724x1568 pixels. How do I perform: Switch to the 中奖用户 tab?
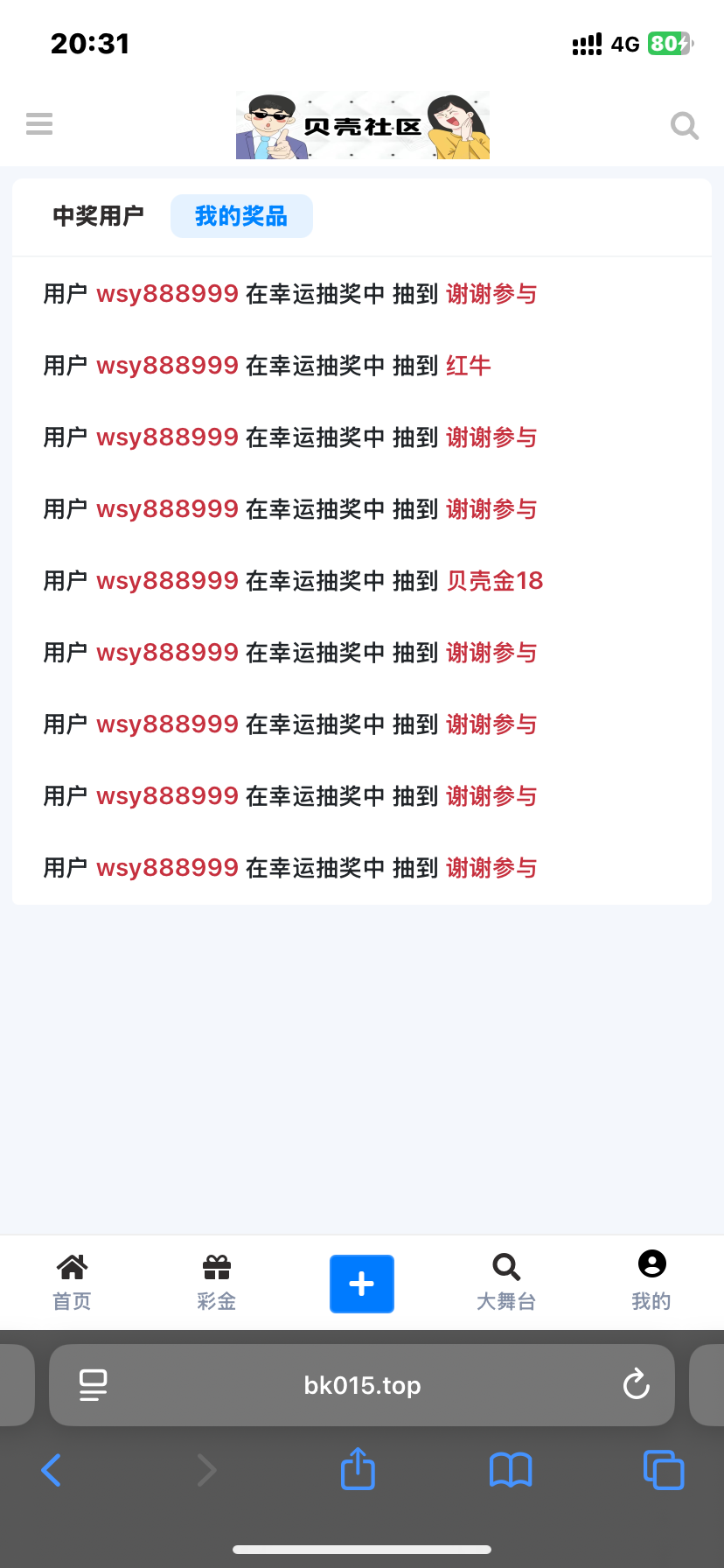click(96, 215)
